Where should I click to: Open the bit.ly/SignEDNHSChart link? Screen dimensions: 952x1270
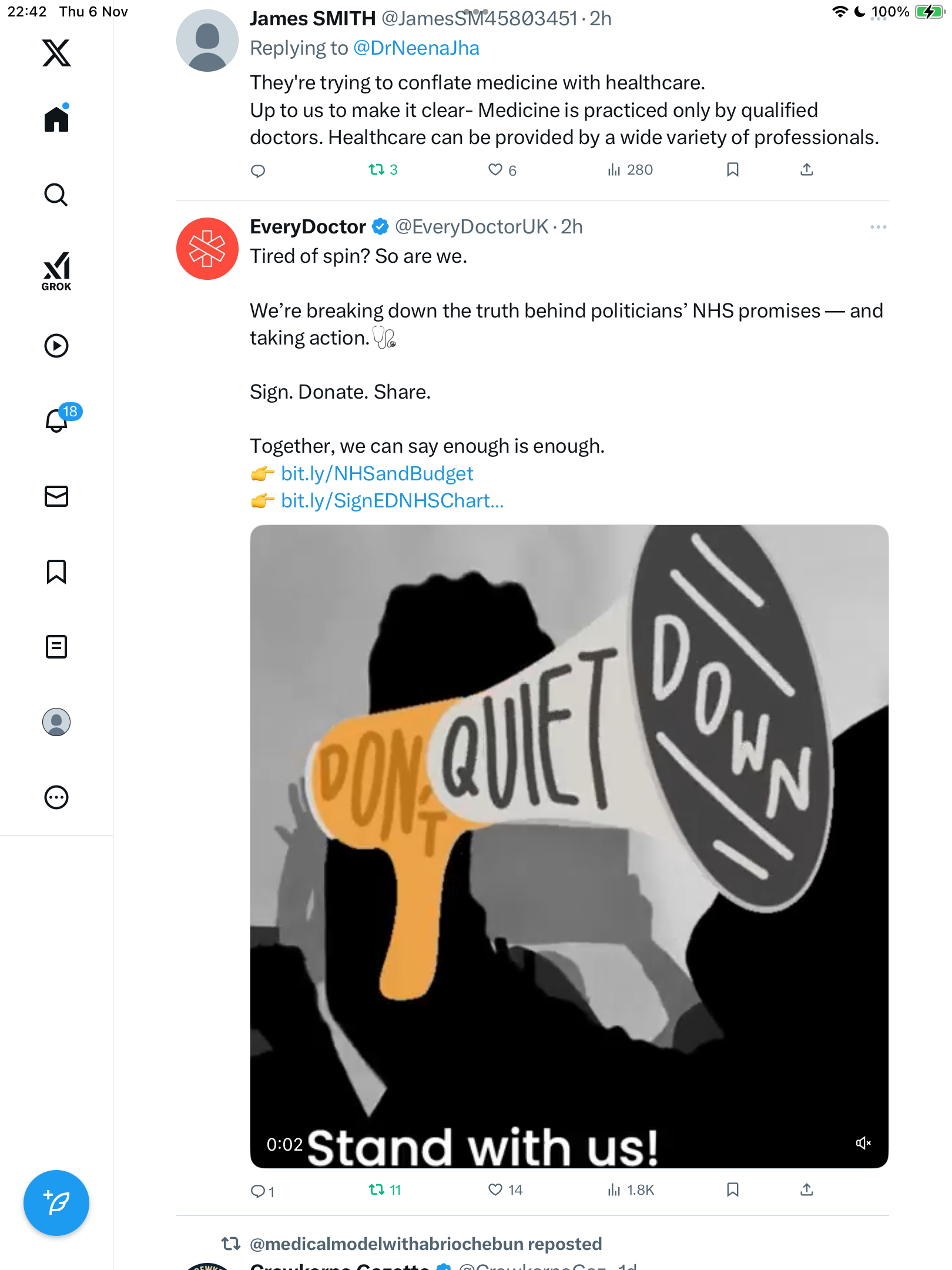(392, 500)
